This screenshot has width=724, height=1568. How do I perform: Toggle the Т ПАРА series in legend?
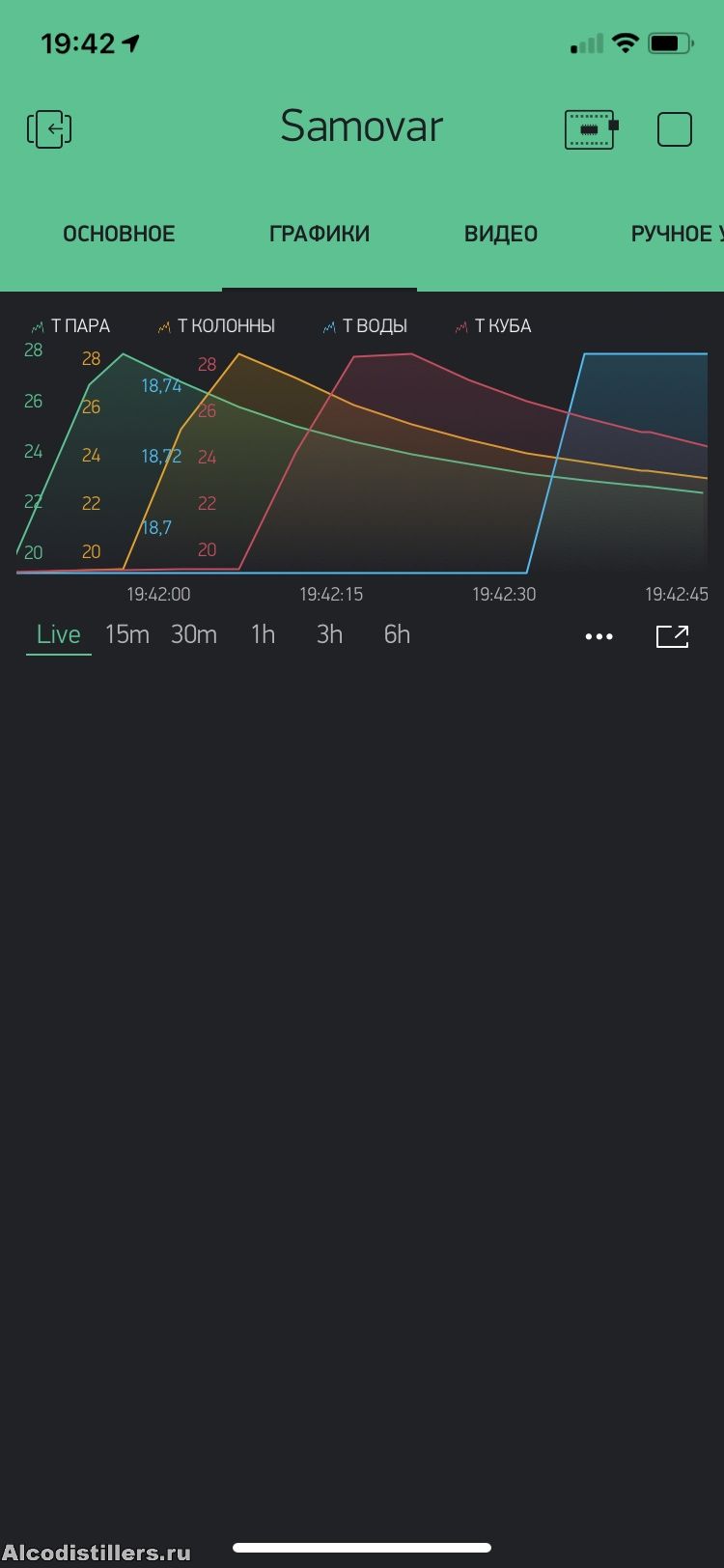point(70,326)
